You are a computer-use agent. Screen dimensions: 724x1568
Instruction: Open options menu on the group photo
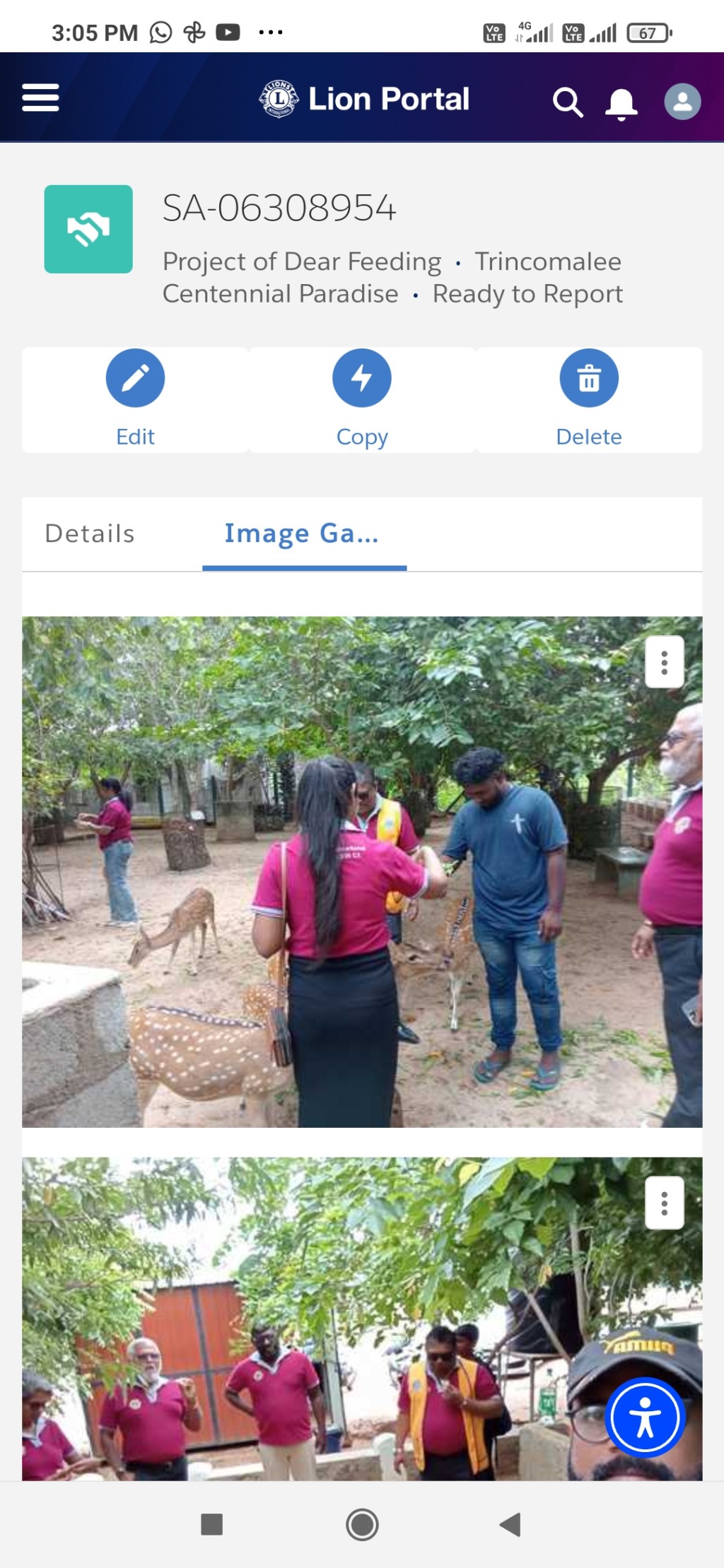coord(665,1203)
